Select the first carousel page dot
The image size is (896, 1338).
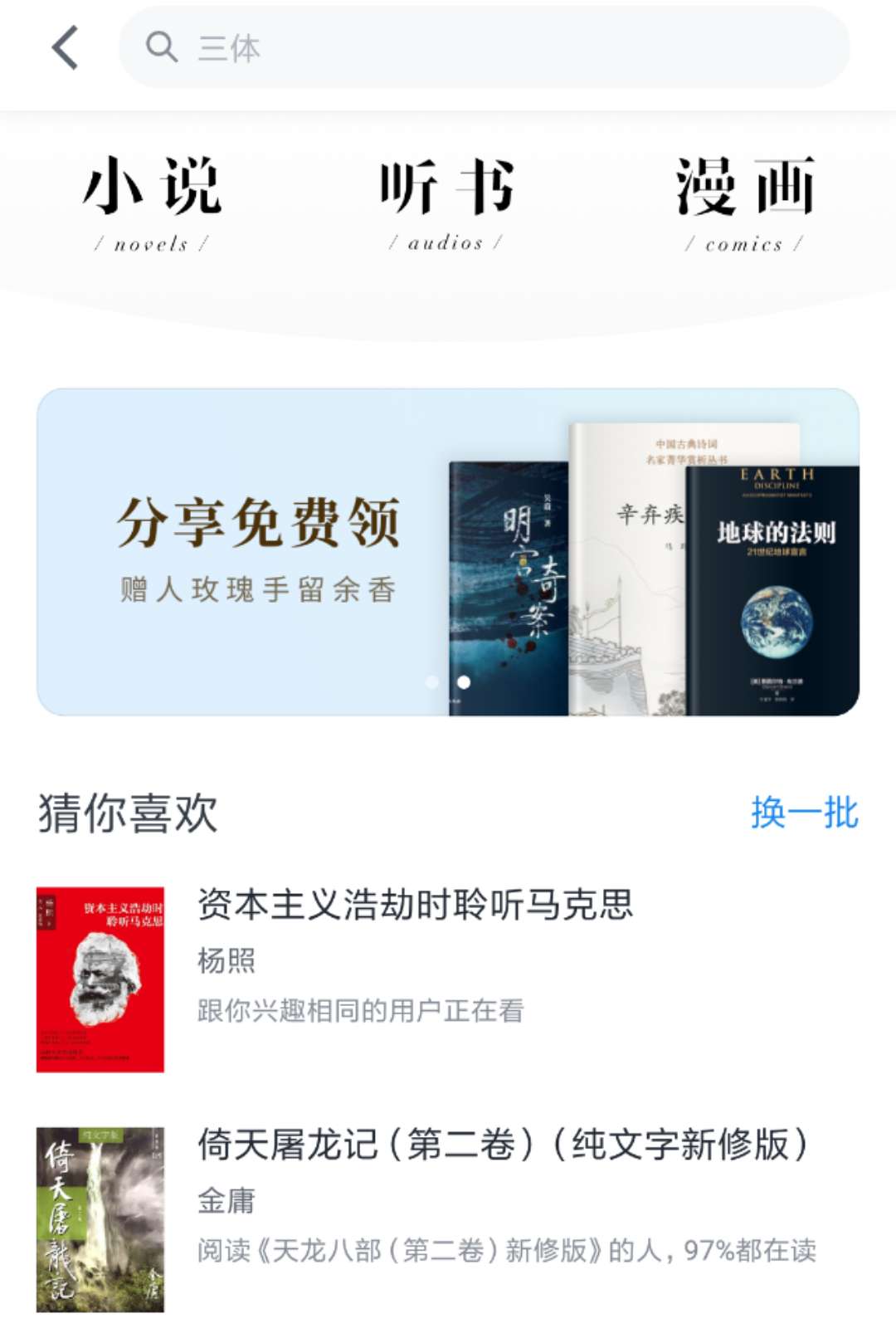pos(431,683)
